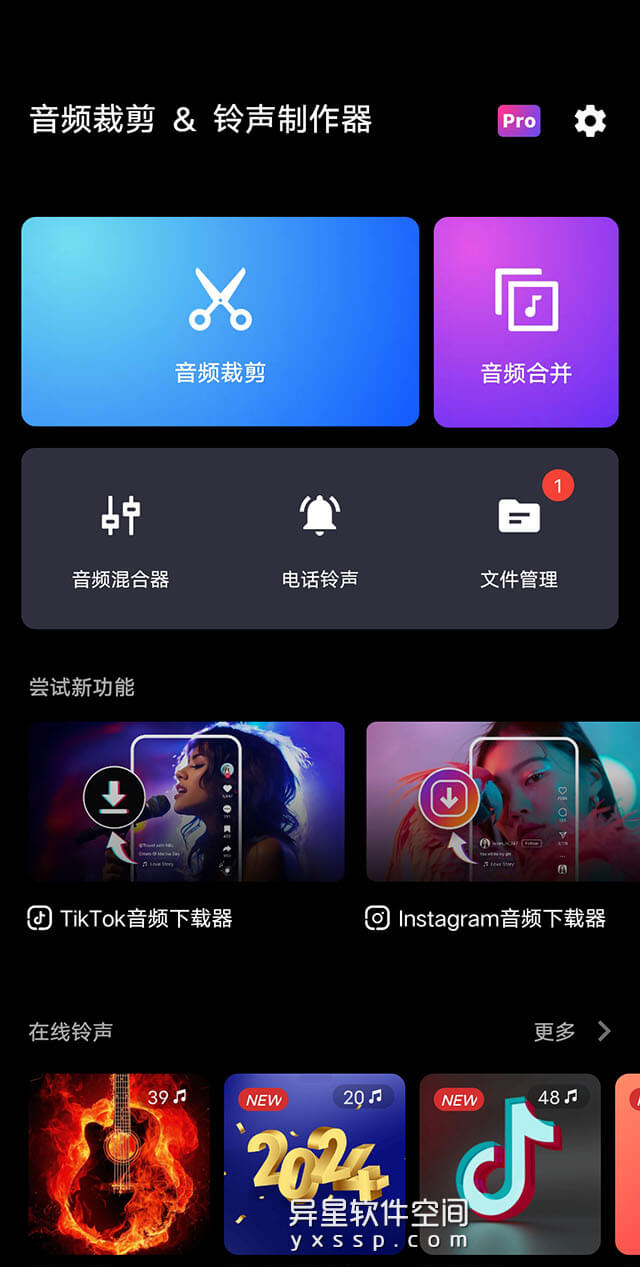Open the 音频混合器 mixer
Screen dimensions: 640x1267
(x=120, y=538)
